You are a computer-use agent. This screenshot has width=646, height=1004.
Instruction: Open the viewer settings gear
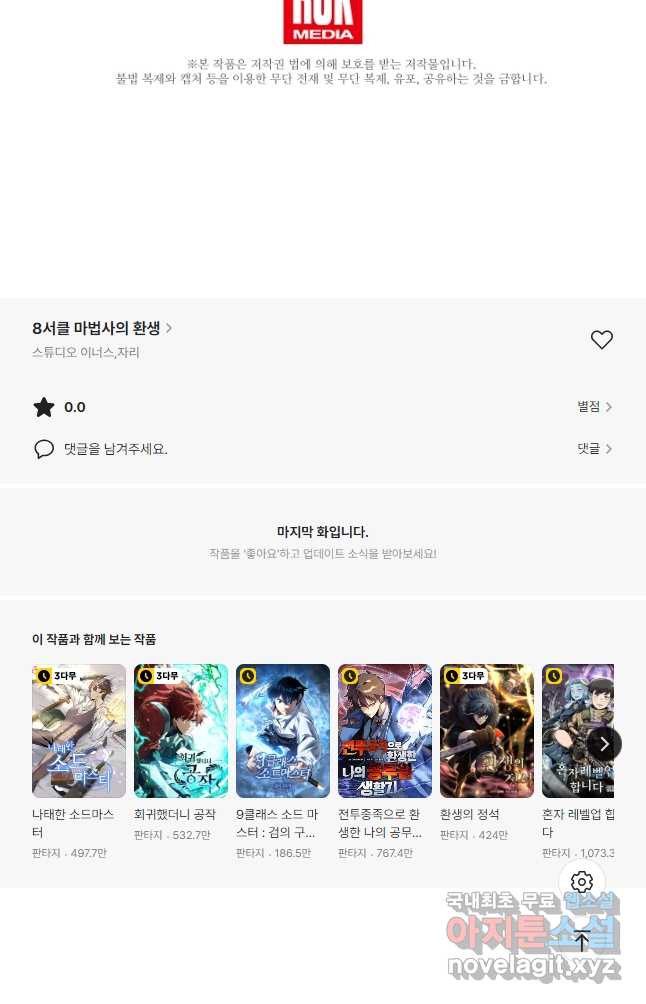point(582,882)
